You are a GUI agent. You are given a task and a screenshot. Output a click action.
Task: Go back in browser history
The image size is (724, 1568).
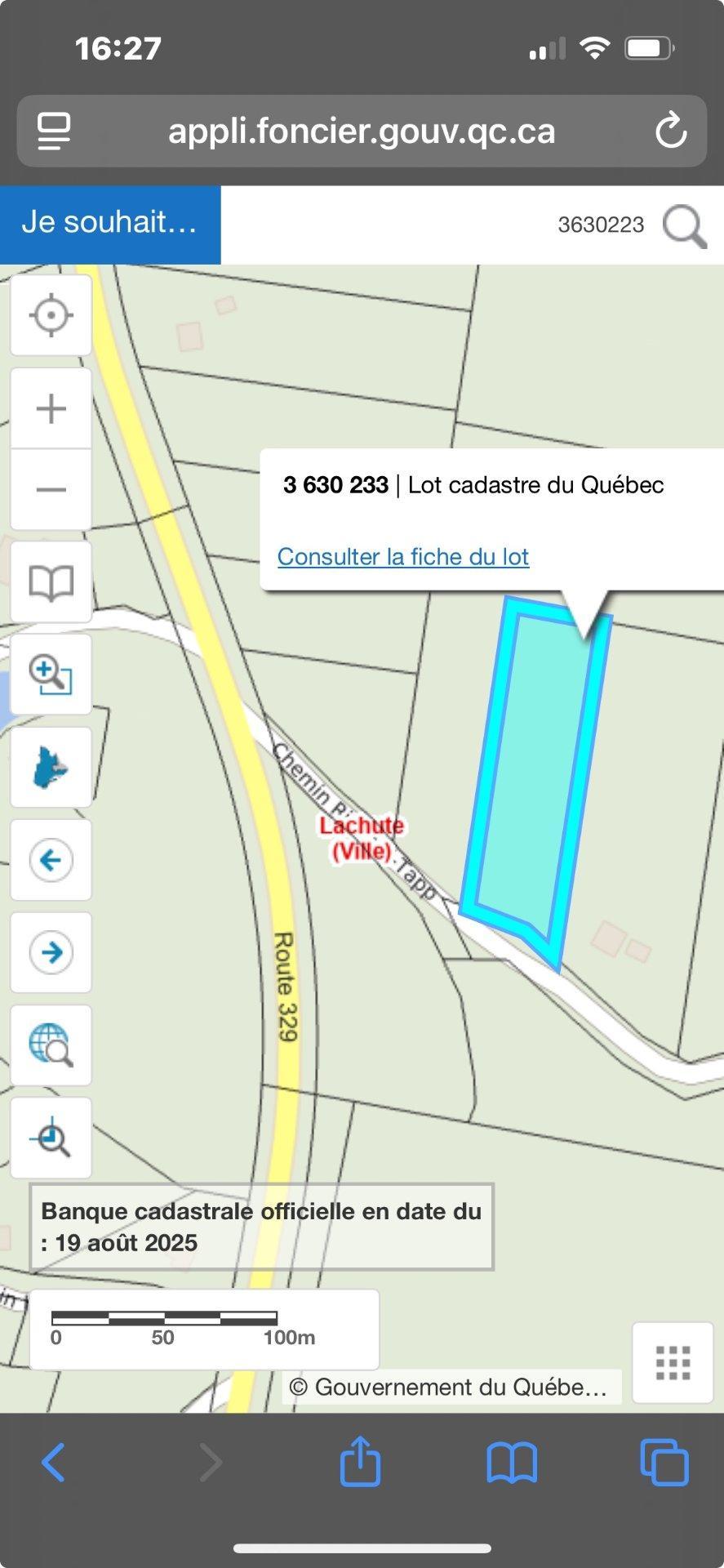click(x=54, y=1462)
